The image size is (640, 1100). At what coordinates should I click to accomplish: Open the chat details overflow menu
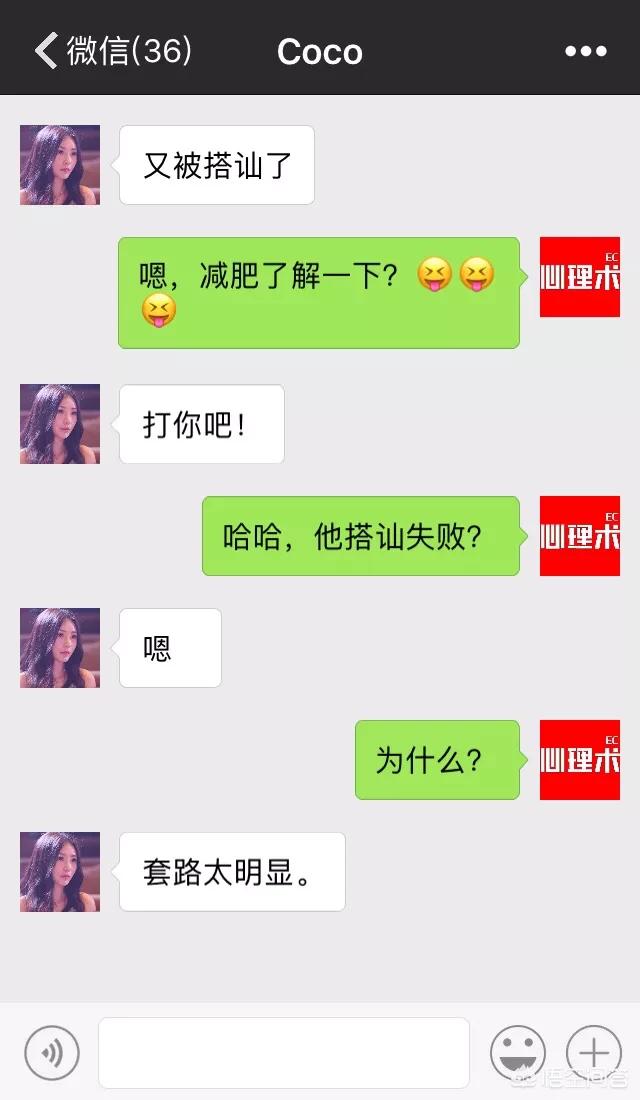tap(586, 52)
